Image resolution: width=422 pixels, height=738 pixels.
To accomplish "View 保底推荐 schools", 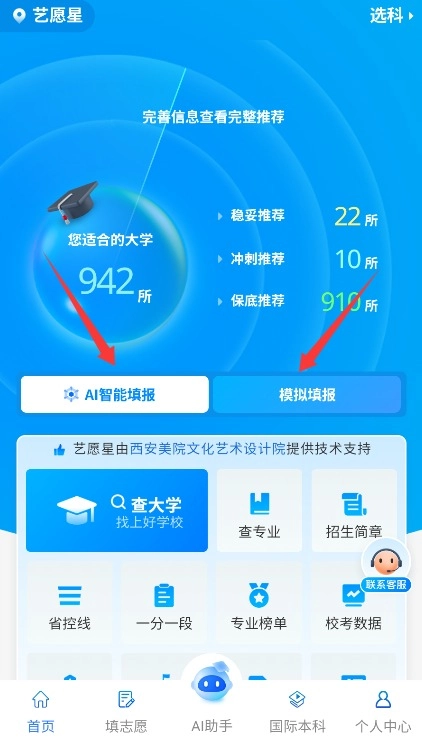I will pos(298,301).
